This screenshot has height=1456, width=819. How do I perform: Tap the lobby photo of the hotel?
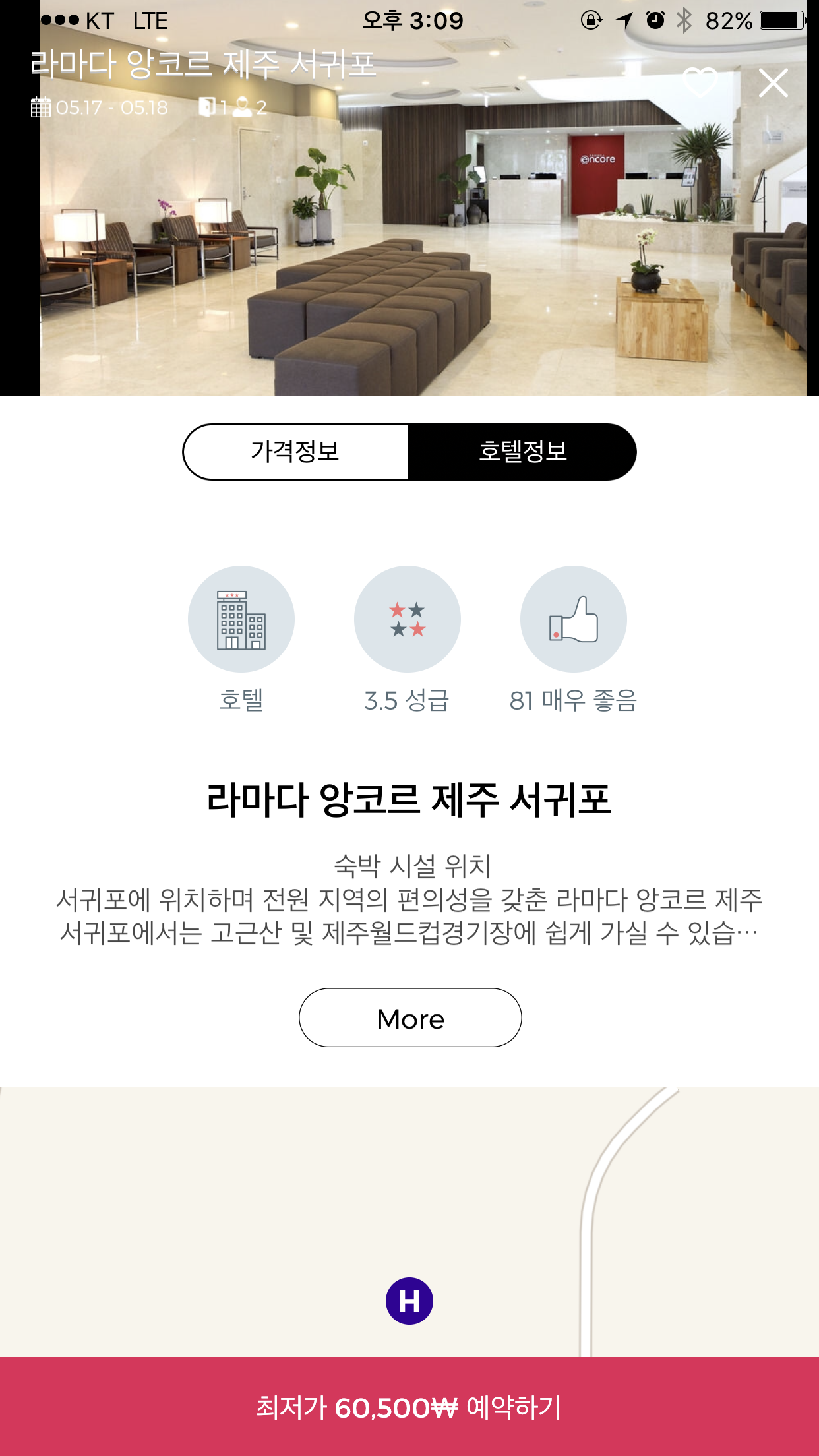point(409,264)
